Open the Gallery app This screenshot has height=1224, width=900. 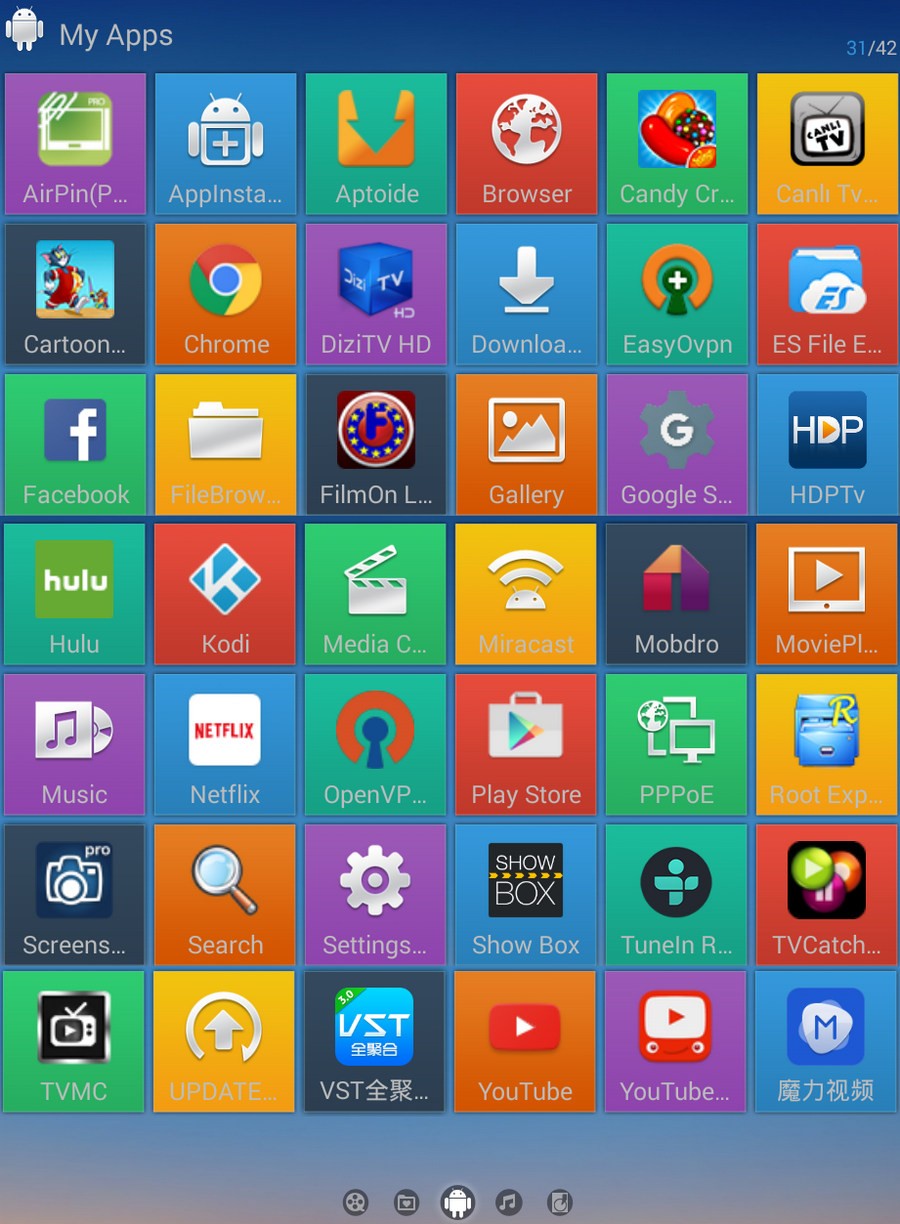coord(526,444)
